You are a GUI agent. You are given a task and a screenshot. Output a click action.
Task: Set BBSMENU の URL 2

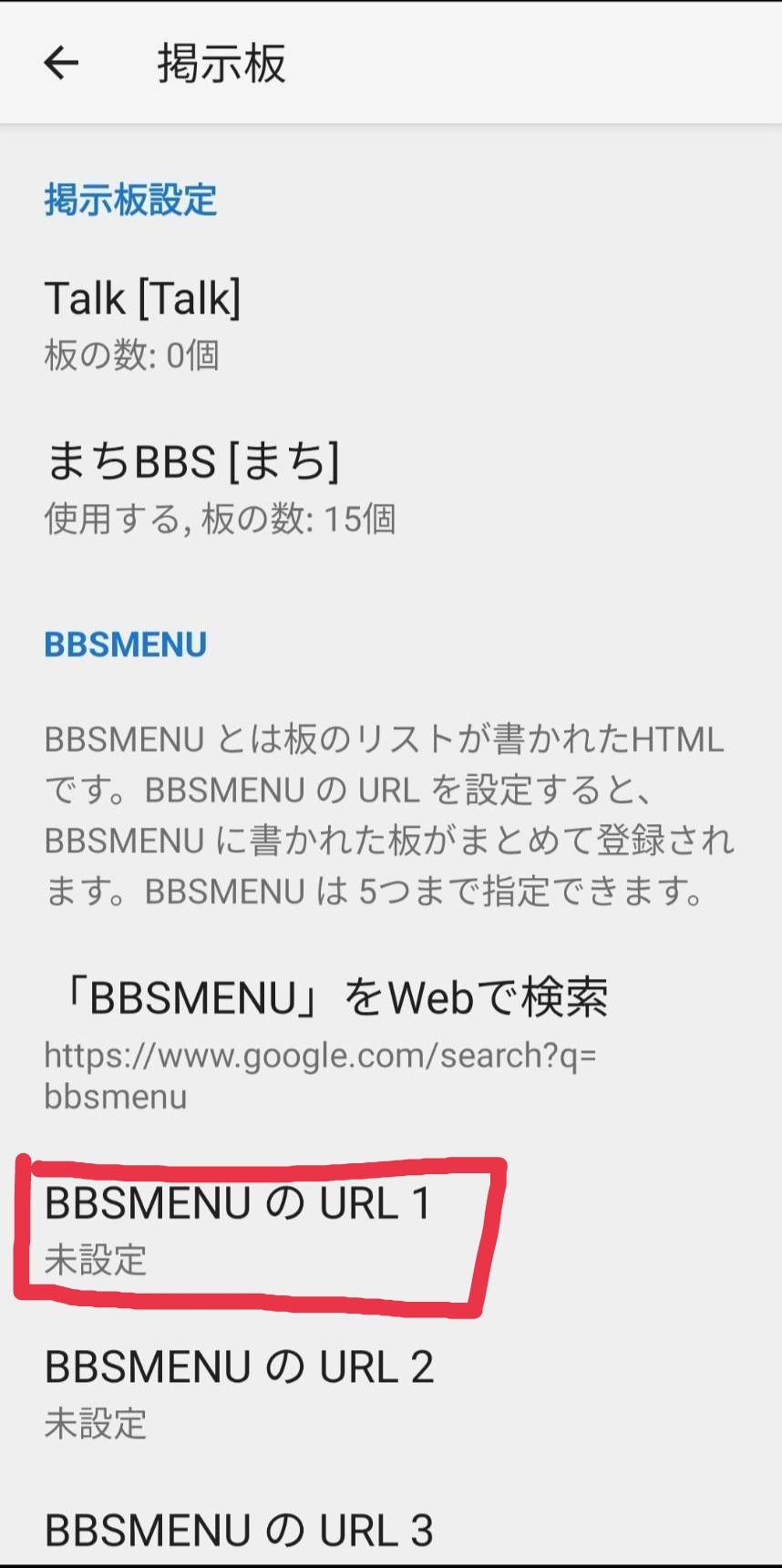[239, 1391]
